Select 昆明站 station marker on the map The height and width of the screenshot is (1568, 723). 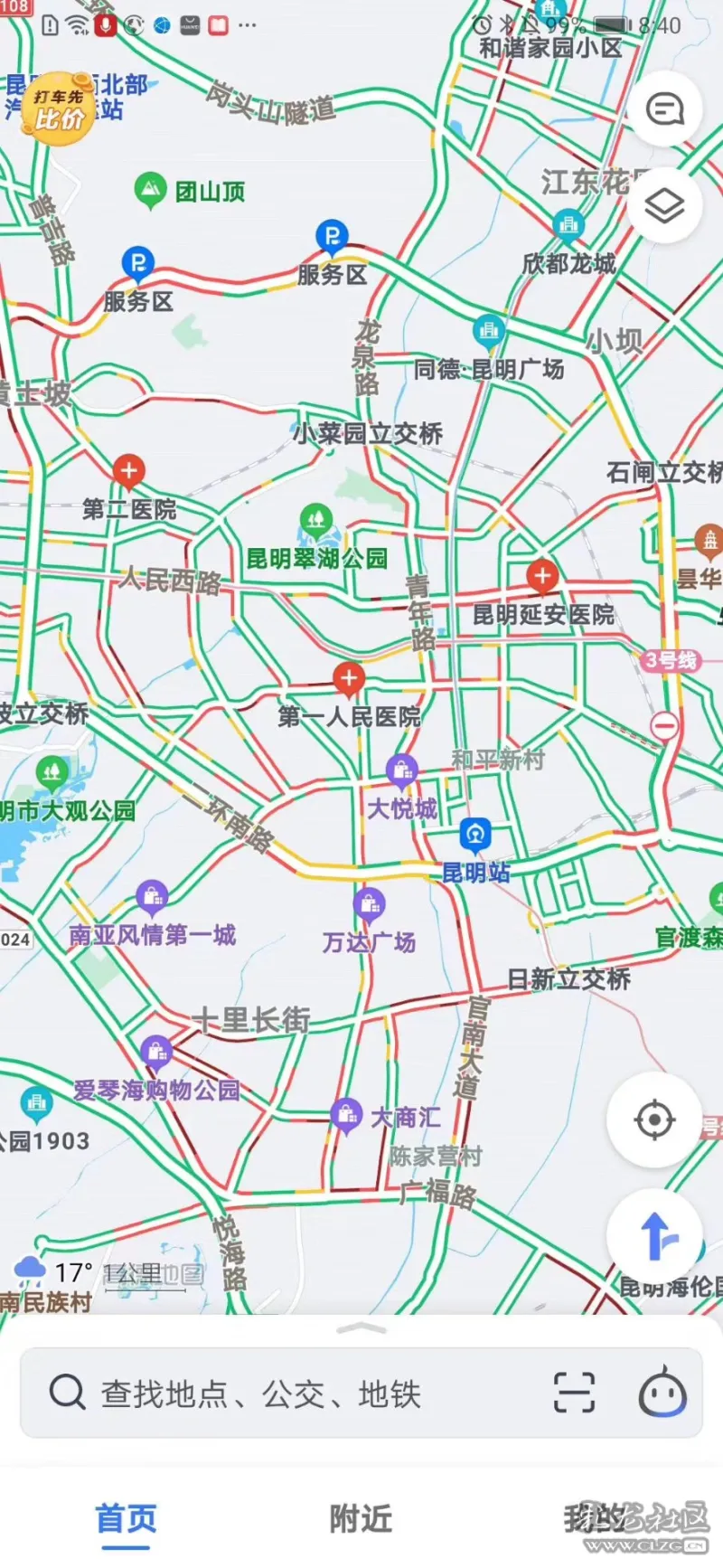tap(475, 836)
